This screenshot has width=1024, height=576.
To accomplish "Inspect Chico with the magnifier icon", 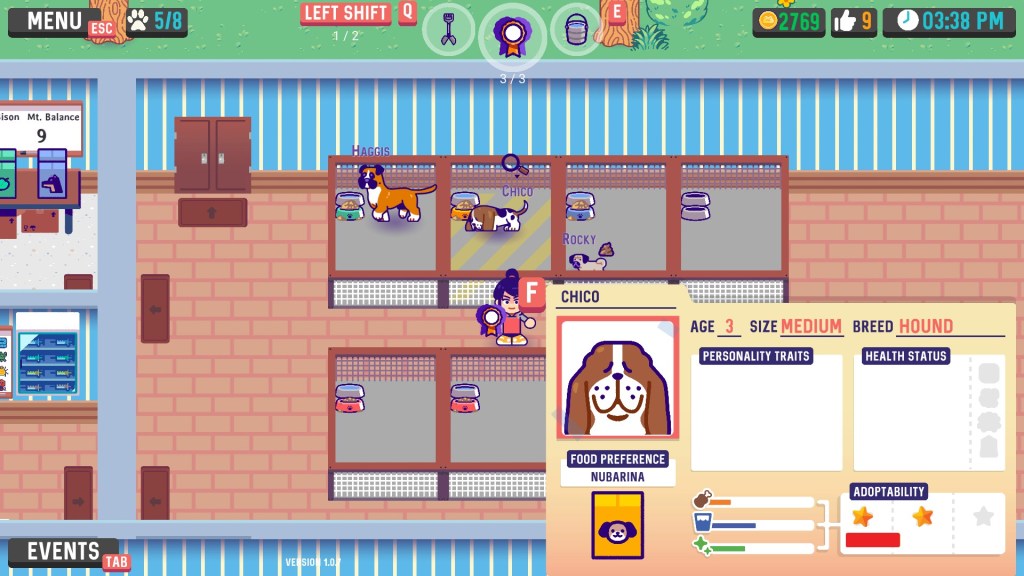I will click(515, 165).
